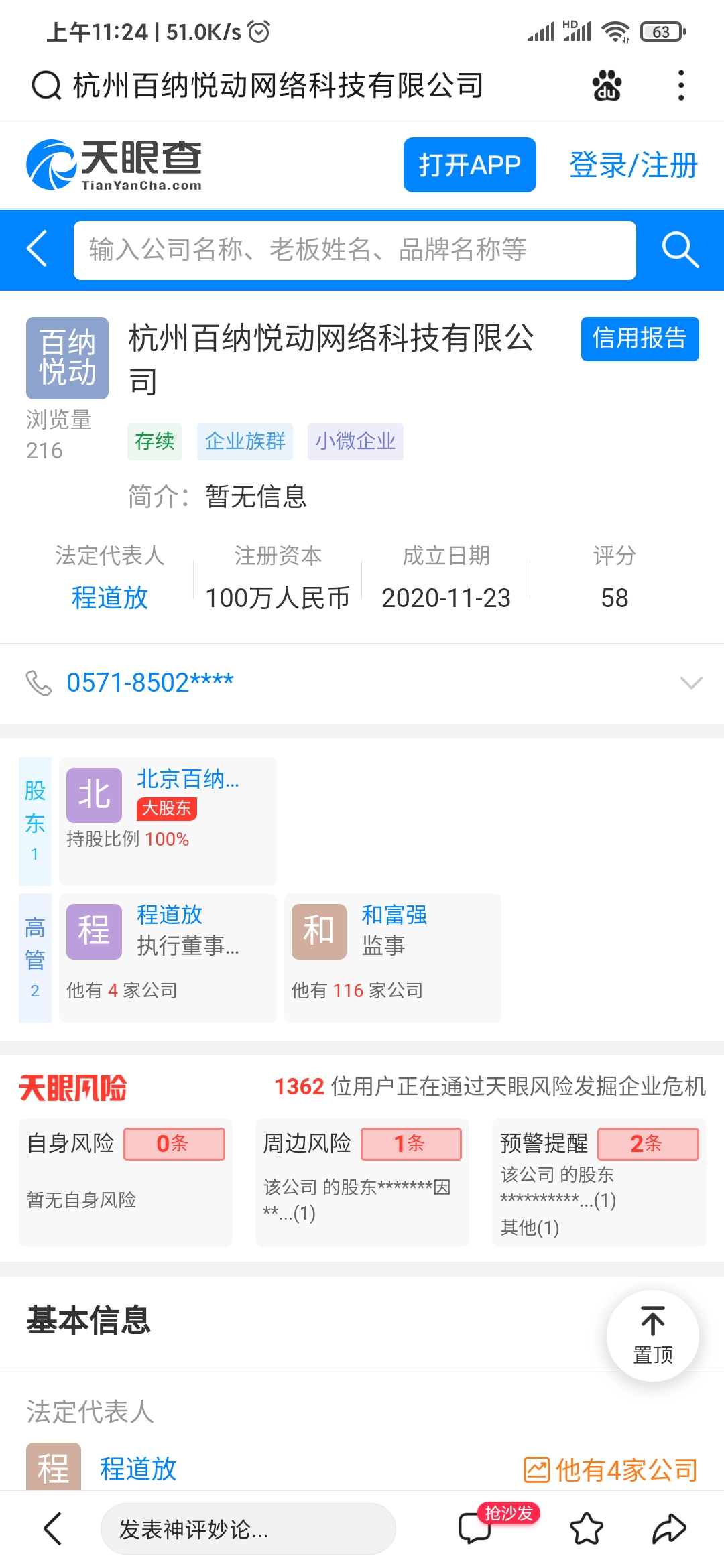Image resolution: width=724 pixels, height=1568 pixels.
Task: Tap the Baidu paw icon in the browser bar
Action: [x=607, y=85]
